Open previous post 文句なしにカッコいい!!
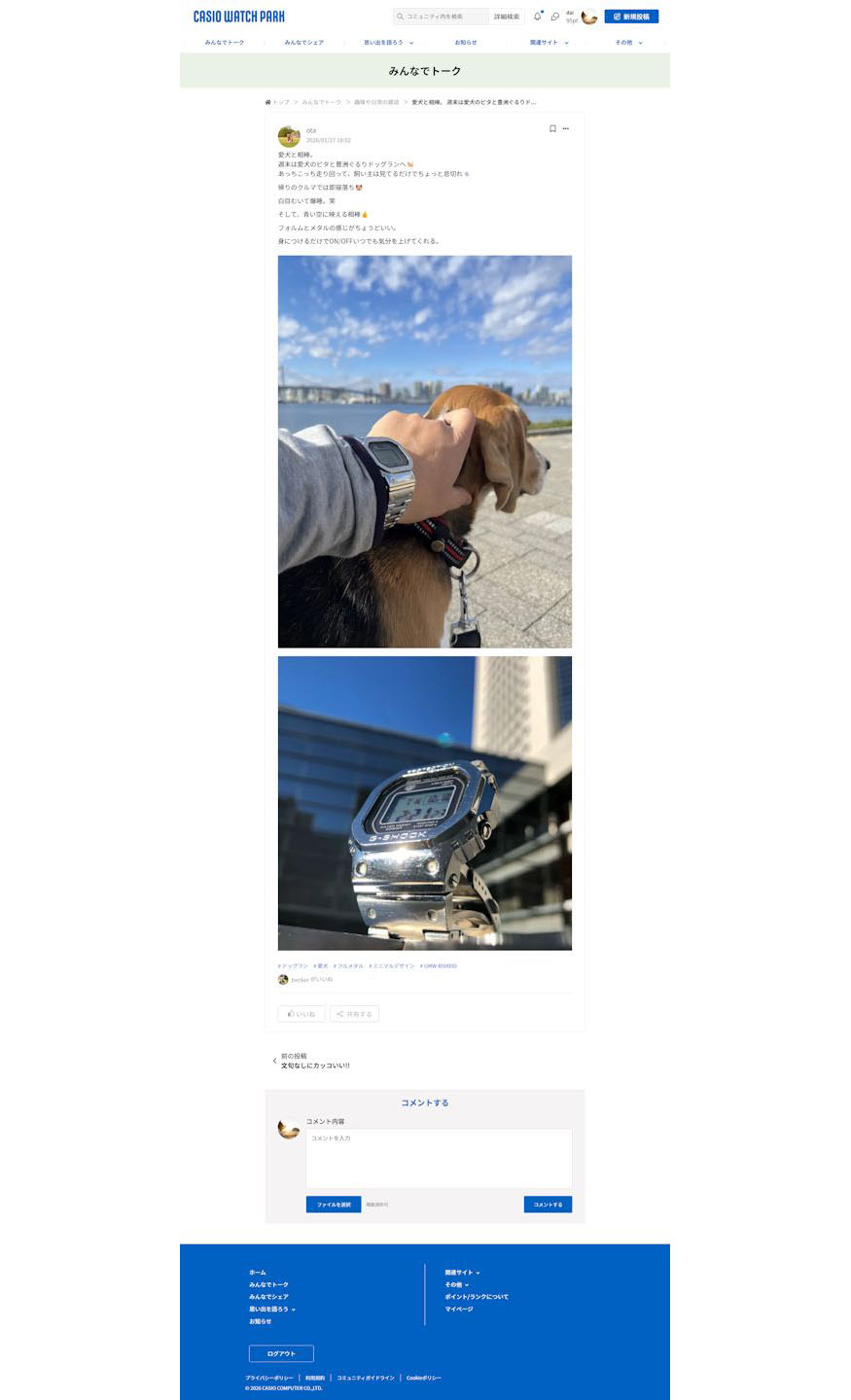851x1400 pixels. click(x=314, y=1066)
